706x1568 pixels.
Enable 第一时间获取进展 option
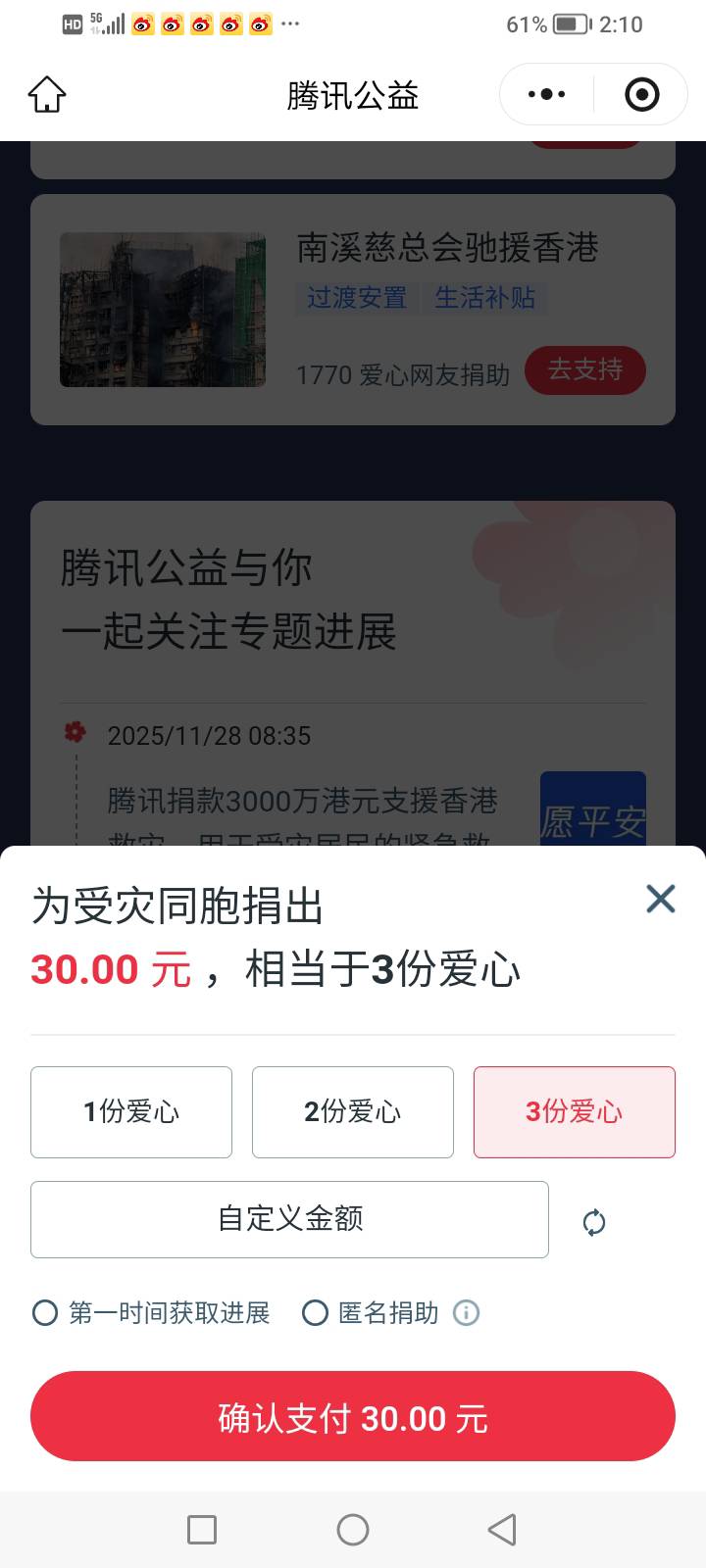[46, 1312]
